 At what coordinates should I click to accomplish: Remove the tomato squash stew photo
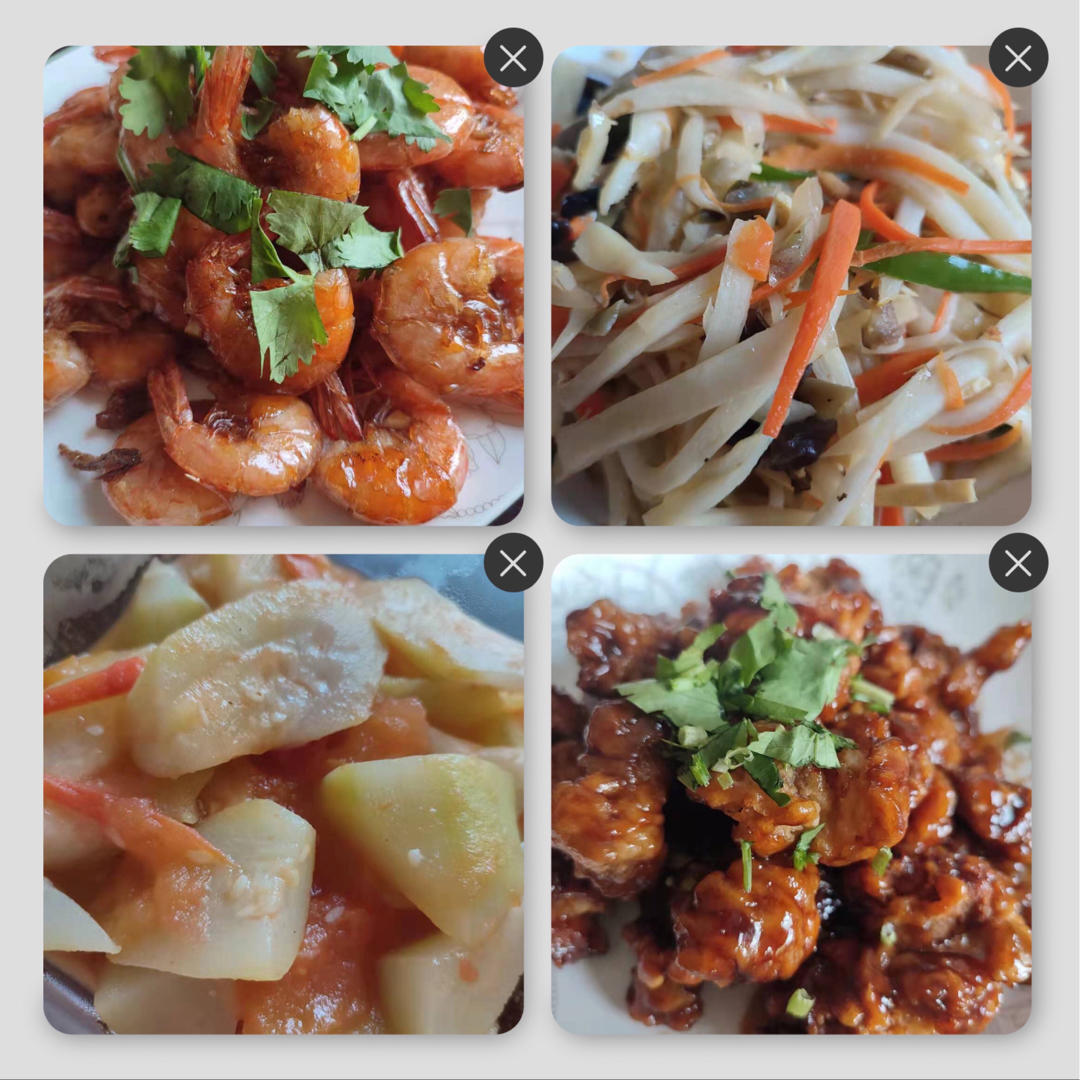pos(513,563)
